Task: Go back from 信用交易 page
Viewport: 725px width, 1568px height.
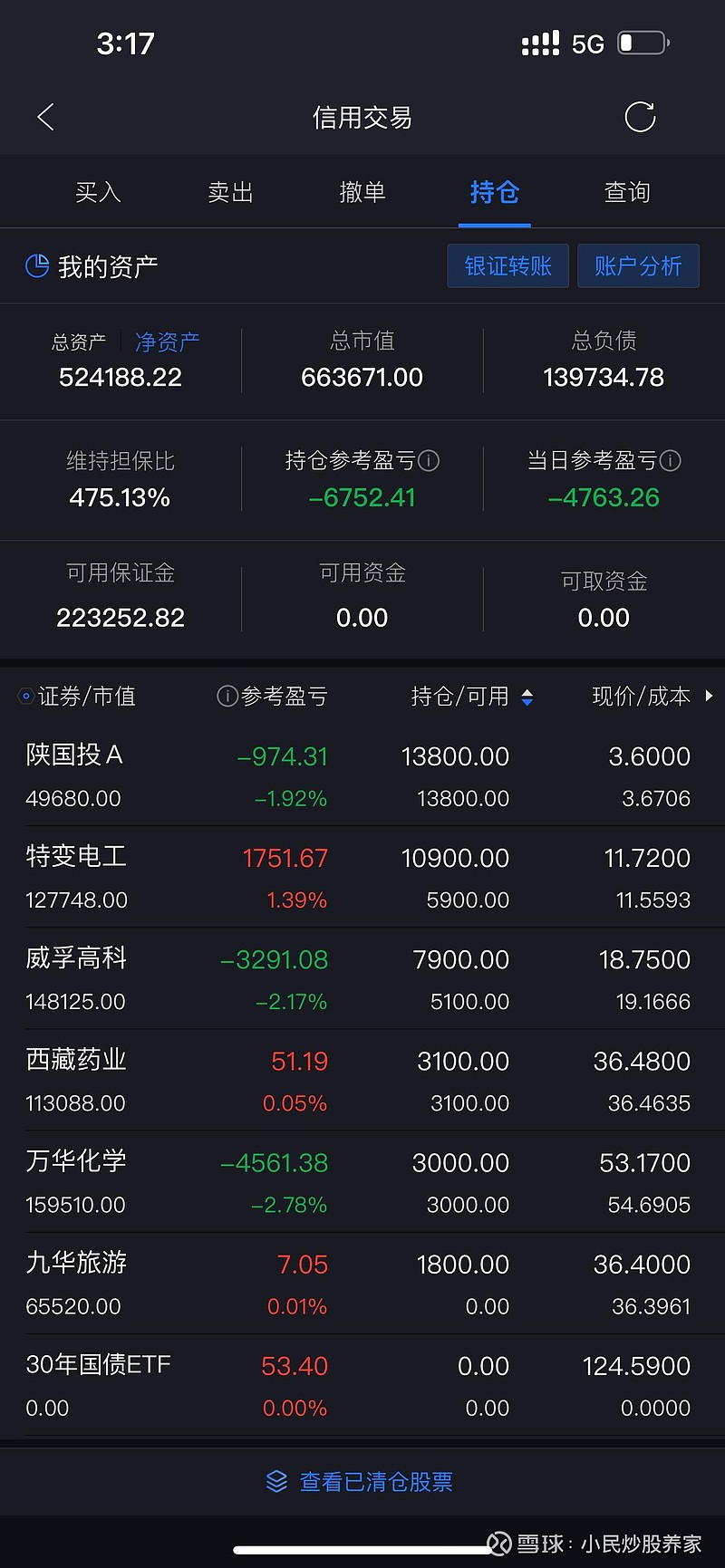Action: click(x=46, y=117)
